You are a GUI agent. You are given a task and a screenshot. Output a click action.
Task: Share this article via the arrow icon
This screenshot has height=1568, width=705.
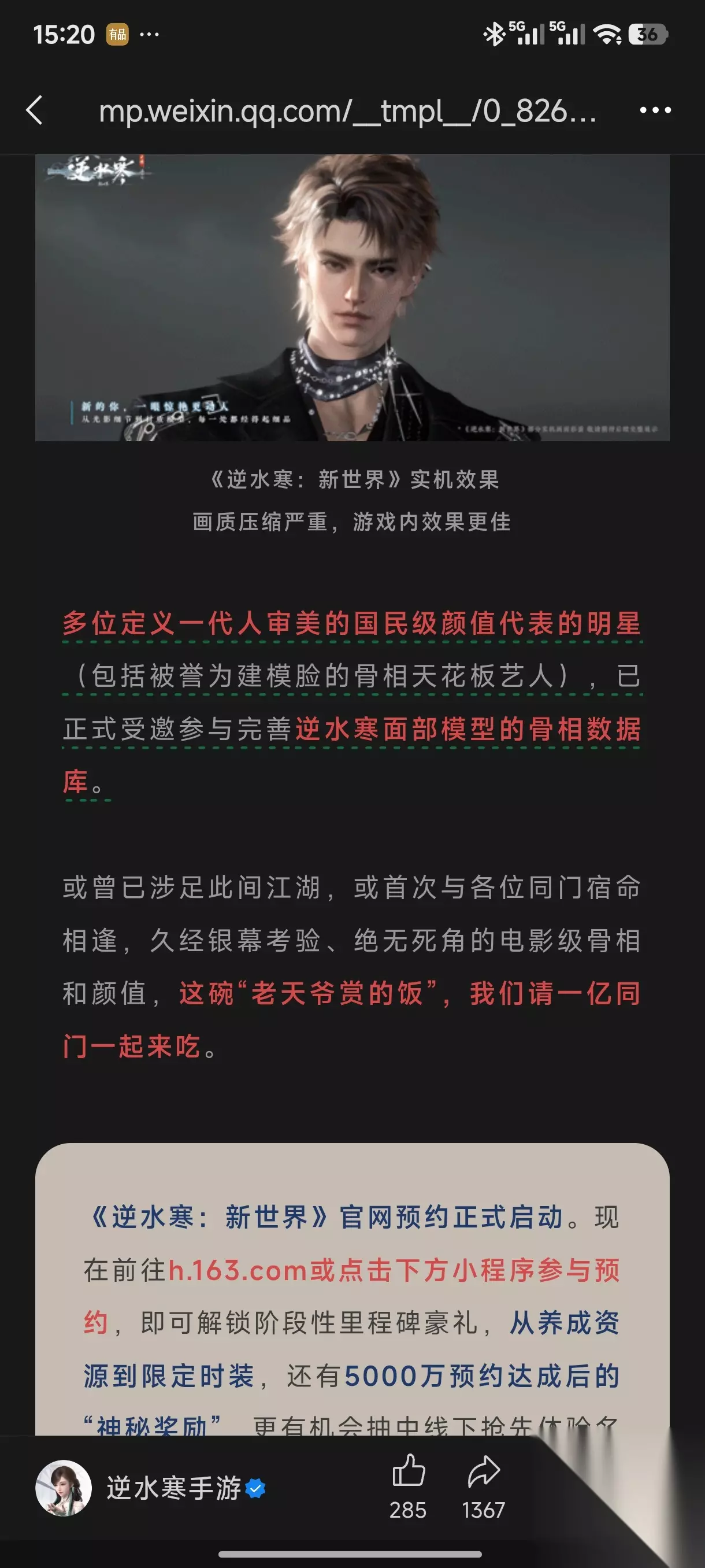coord(484,1472)
